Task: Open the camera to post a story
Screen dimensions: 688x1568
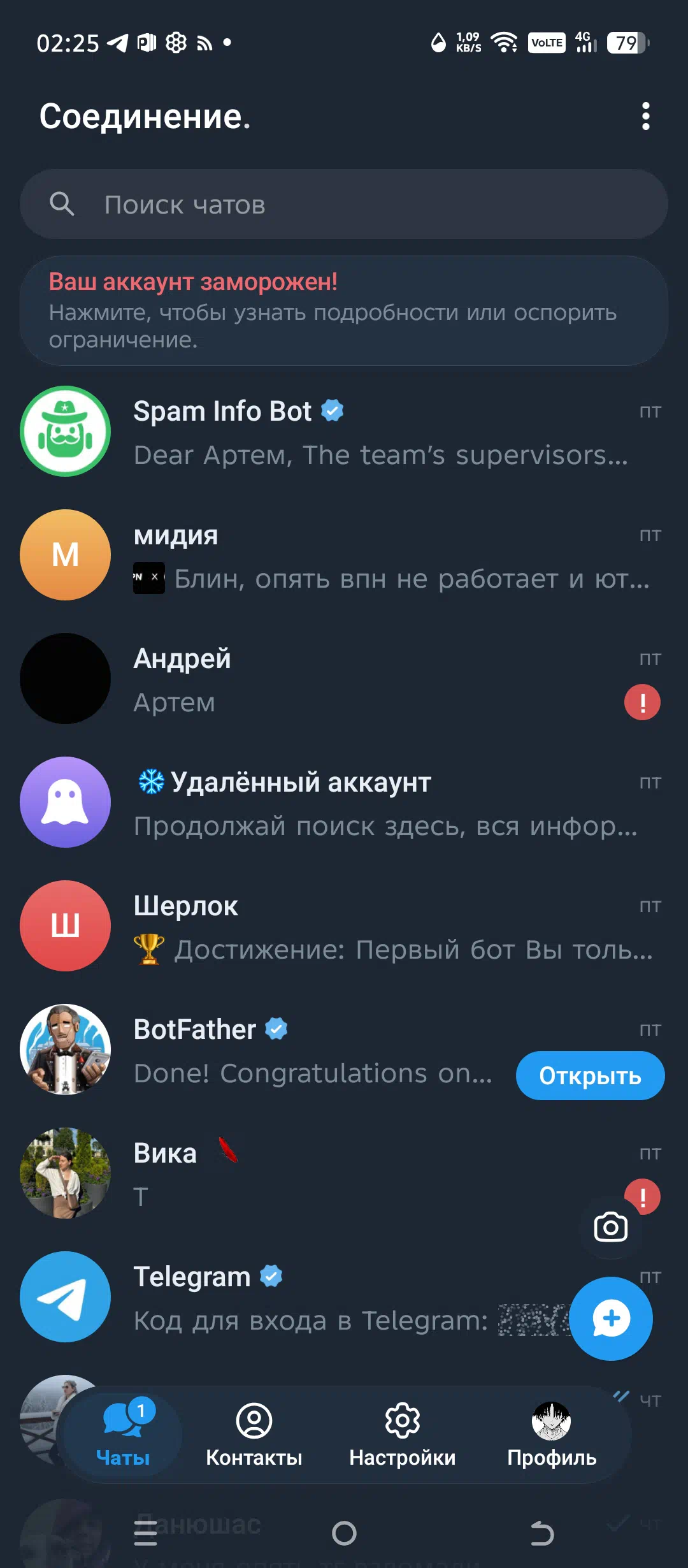Action: tap(610, 1227)
